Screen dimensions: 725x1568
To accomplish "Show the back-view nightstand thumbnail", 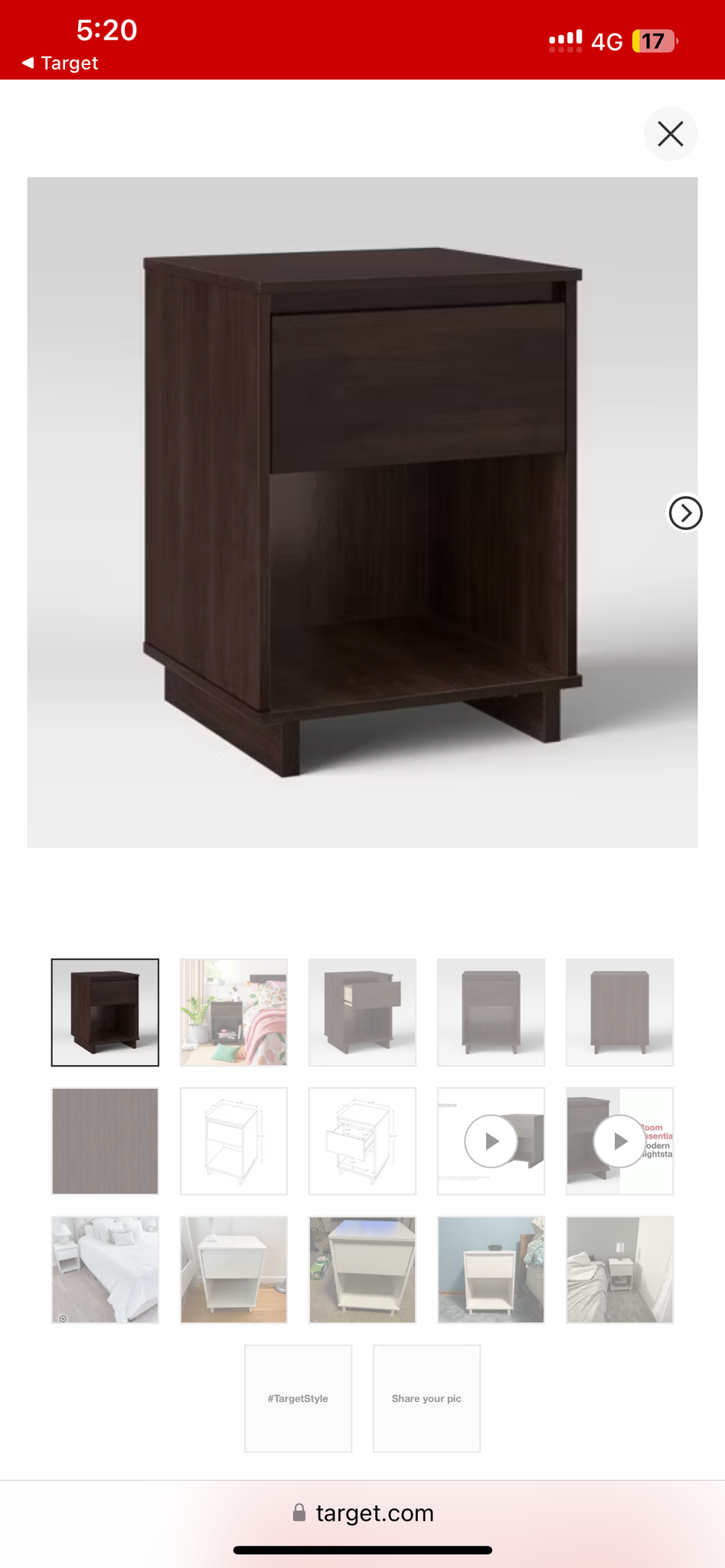I will (x=619, y=1011).
